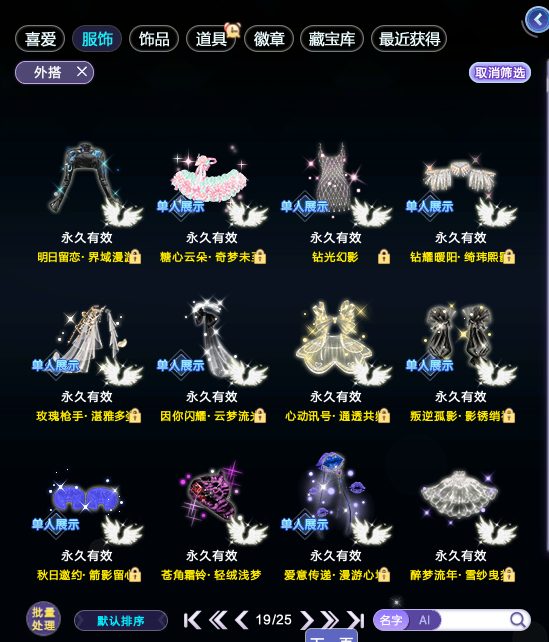
Task: Open 批量处理 batch processing
Action: [43, 619]
